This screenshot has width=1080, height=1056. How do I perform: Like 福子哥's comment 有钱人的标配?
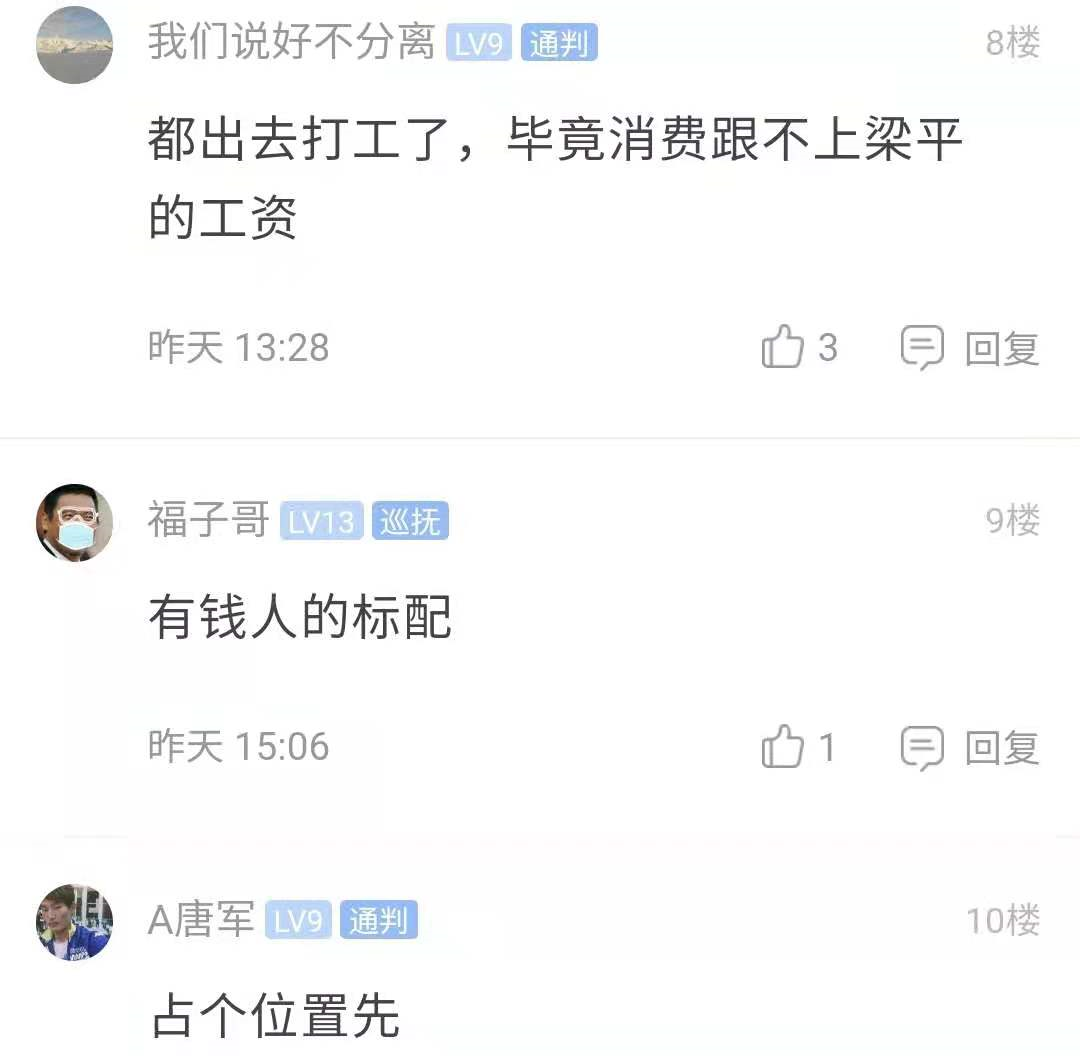[x=784, y=747]
